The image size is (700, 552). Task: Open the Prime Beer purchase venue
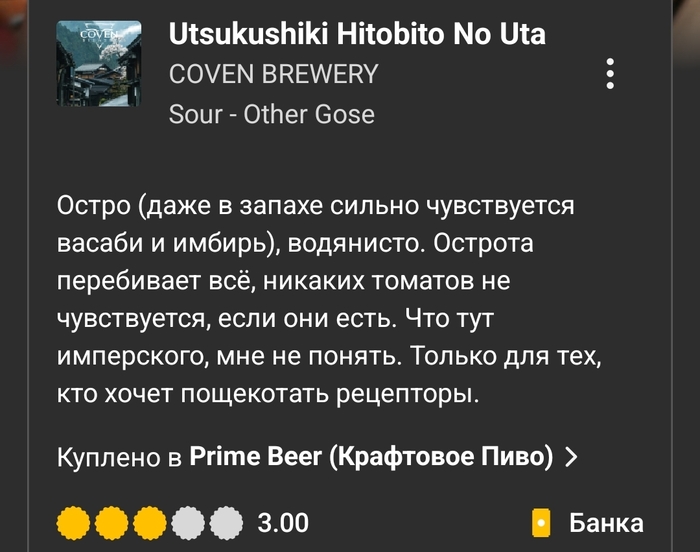pyautogui.click(x=371, y=458)
